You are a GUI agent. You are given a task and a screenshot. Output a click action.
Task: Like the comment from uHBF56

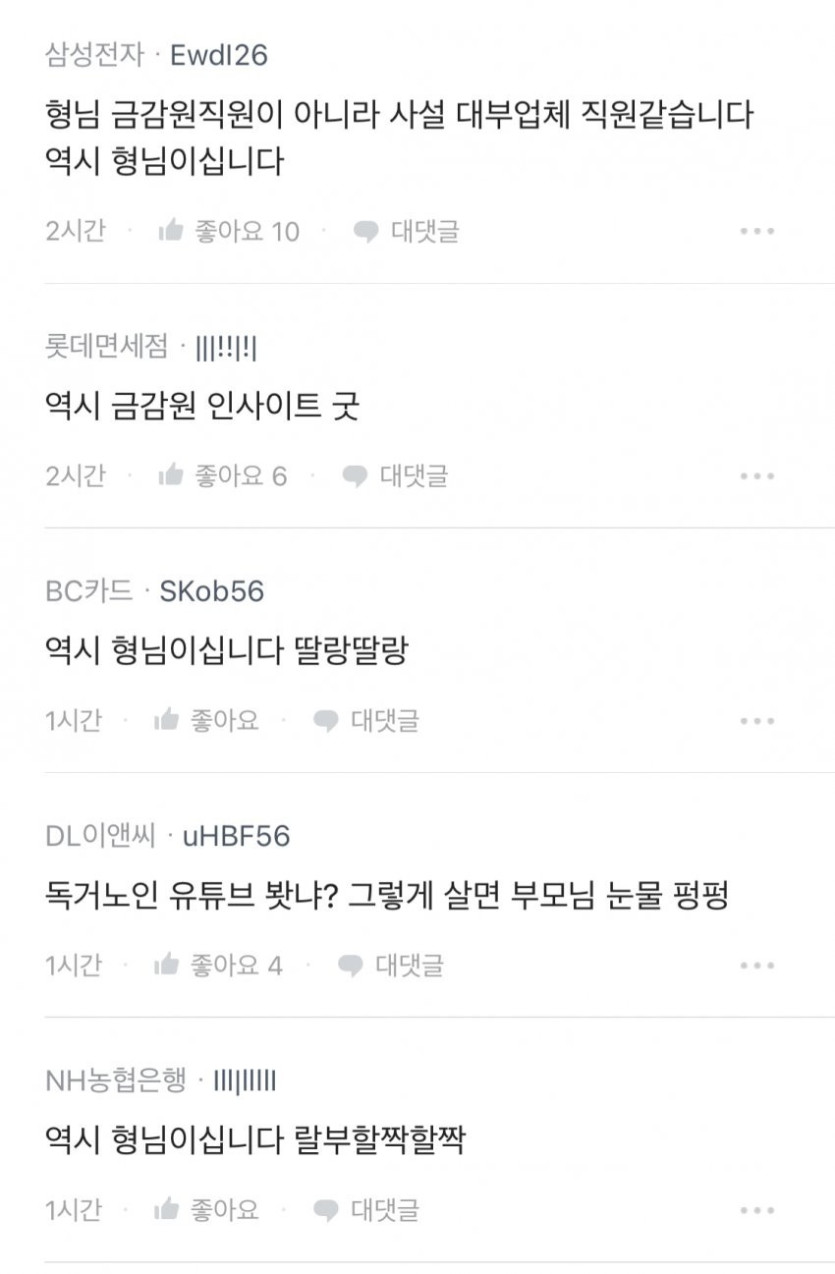[x=220, y=965]
